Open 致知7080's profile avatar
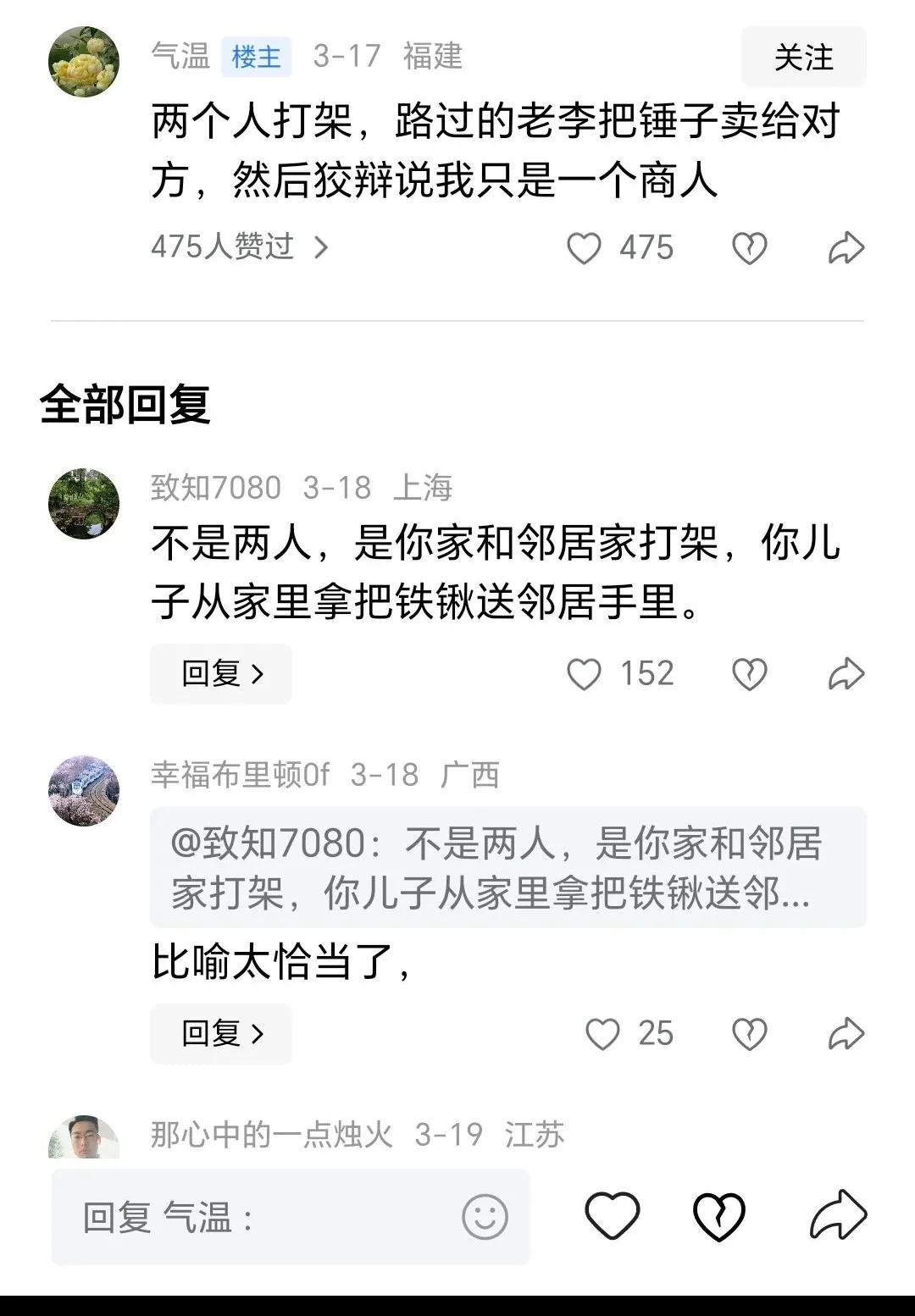 [83, 504]
